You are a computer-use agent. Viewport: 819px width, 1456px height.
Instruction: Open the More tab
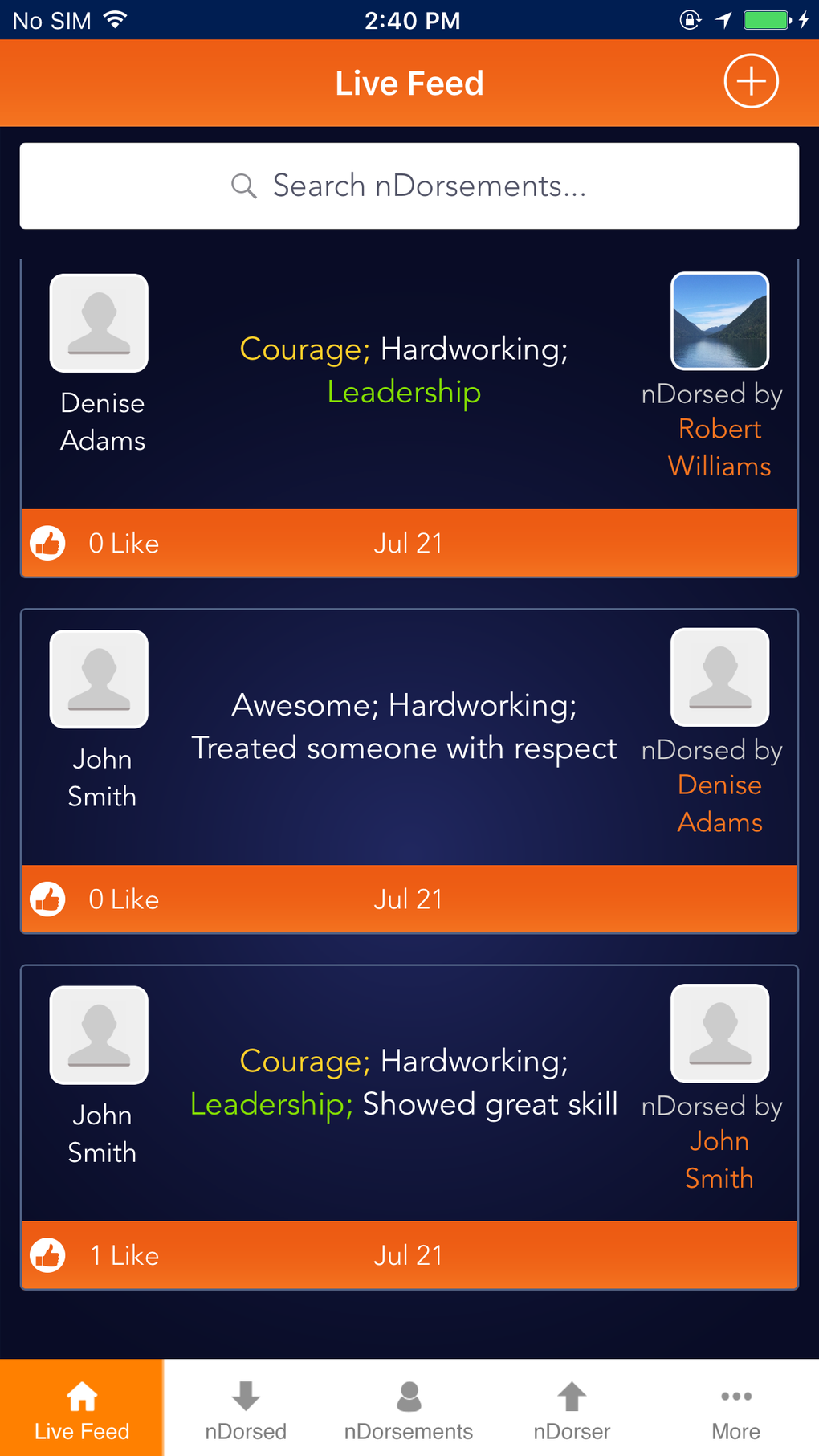[735, 1409]
